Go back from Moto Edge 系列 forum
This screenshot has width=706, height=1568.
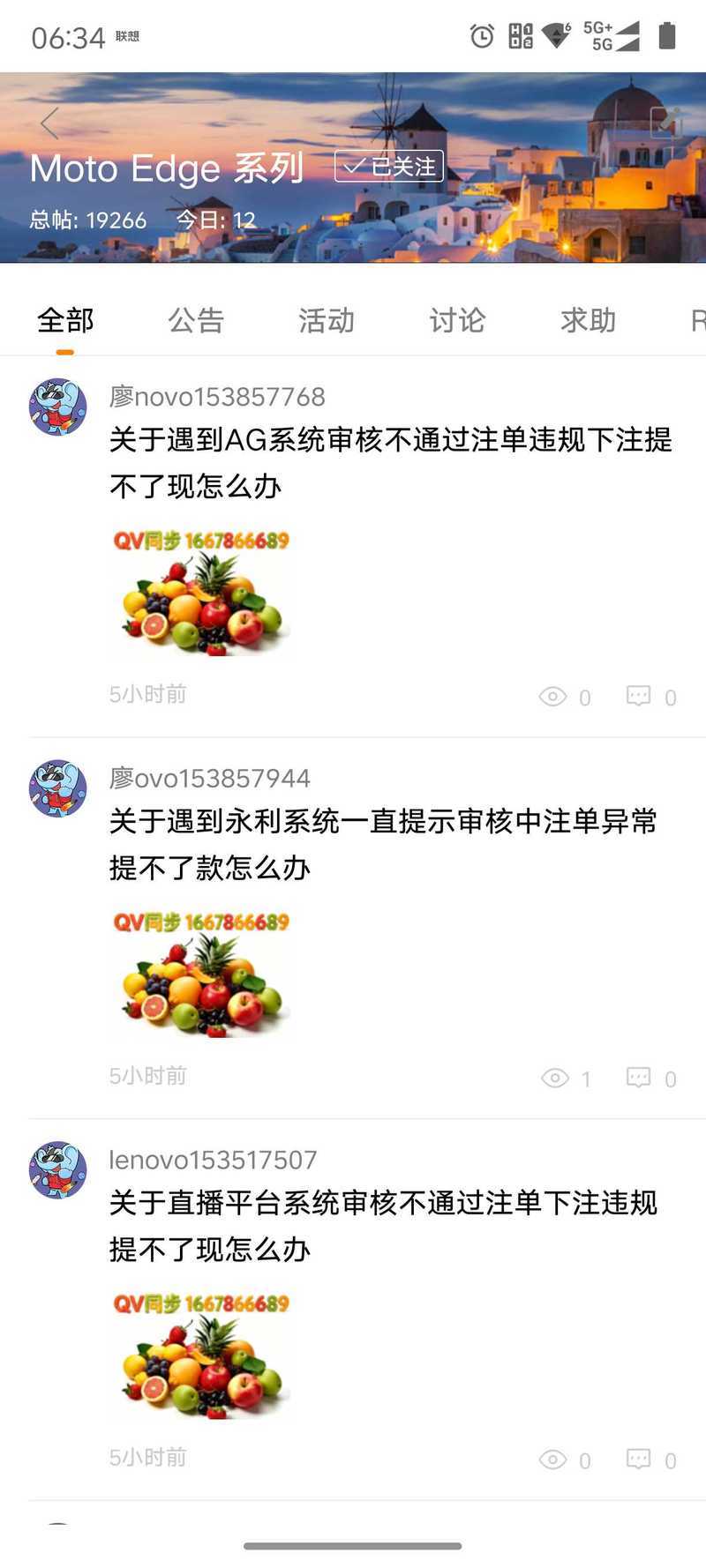[x=49, y=123]
